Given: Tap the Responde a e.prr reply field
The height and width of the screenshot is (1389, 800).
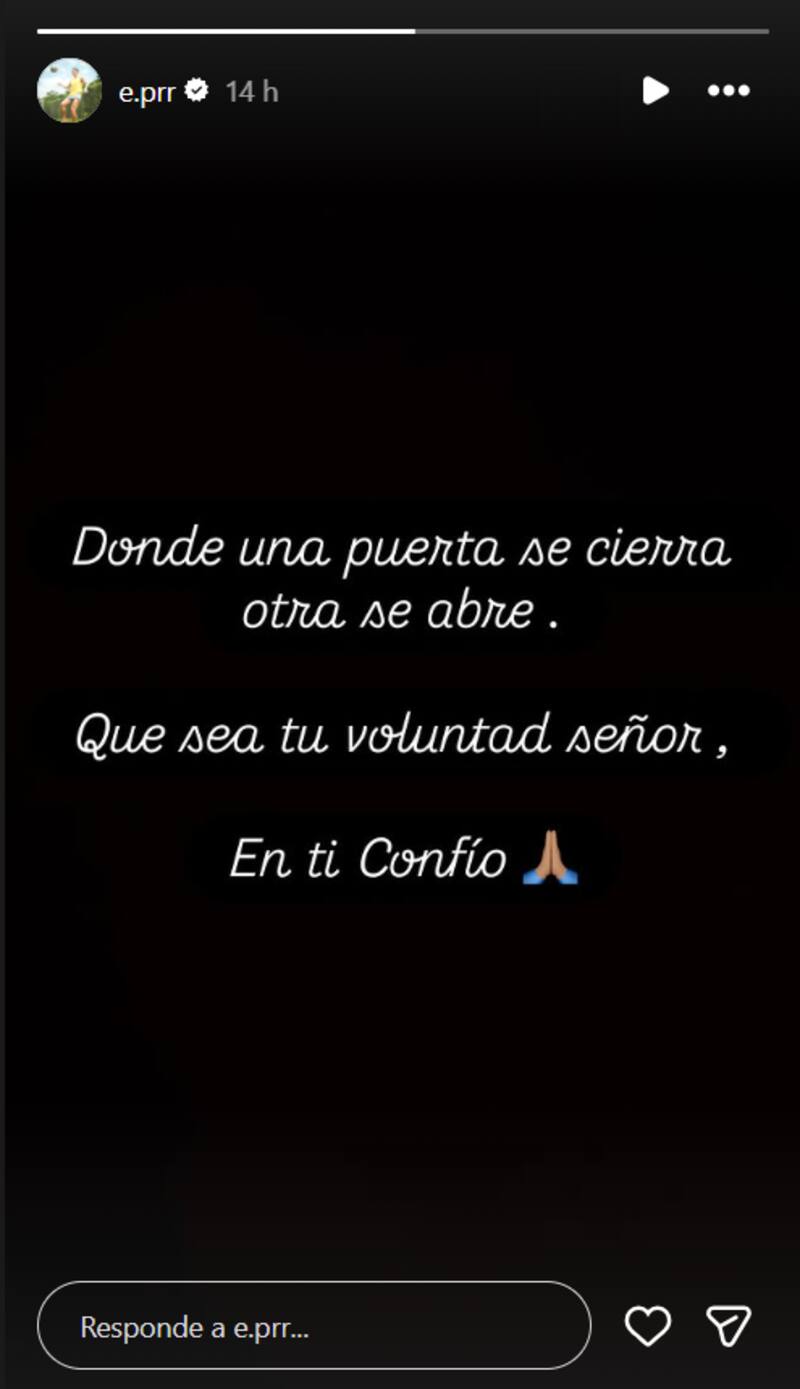Looking at the screenshot, I should [x=313, y=1326].
